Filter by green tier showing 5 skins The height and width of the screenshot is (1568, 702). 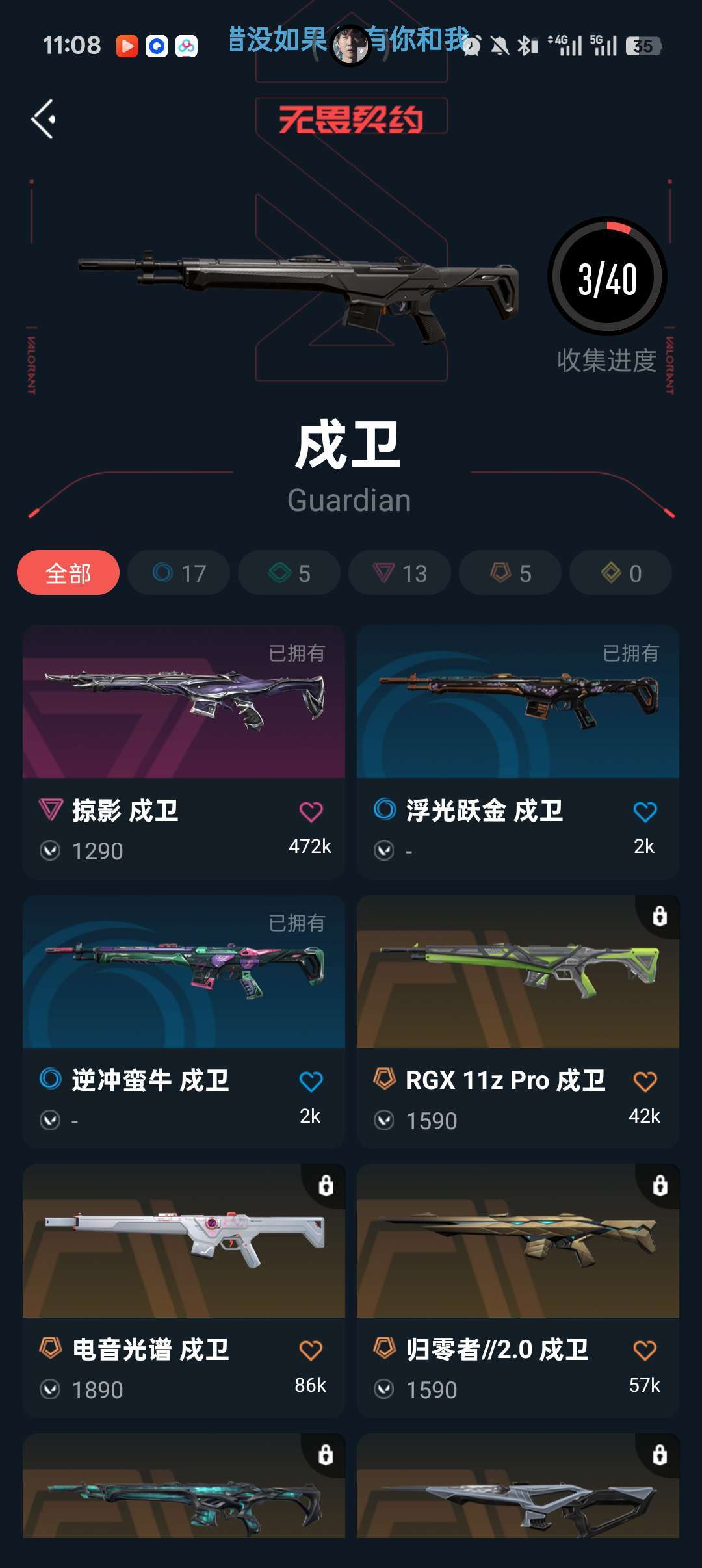289,573
